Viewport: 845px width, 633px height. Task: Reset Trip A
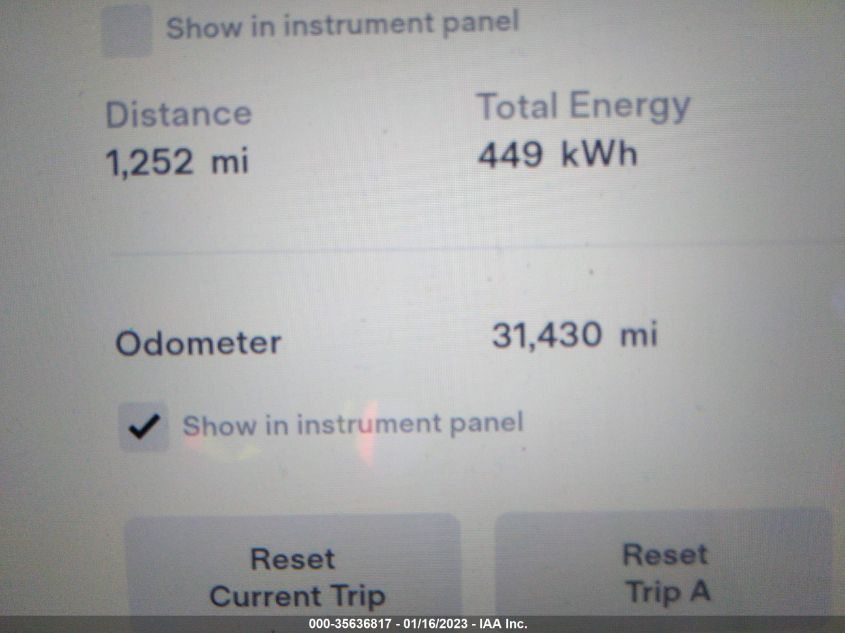pyautogui.click(x=665, y=572)
